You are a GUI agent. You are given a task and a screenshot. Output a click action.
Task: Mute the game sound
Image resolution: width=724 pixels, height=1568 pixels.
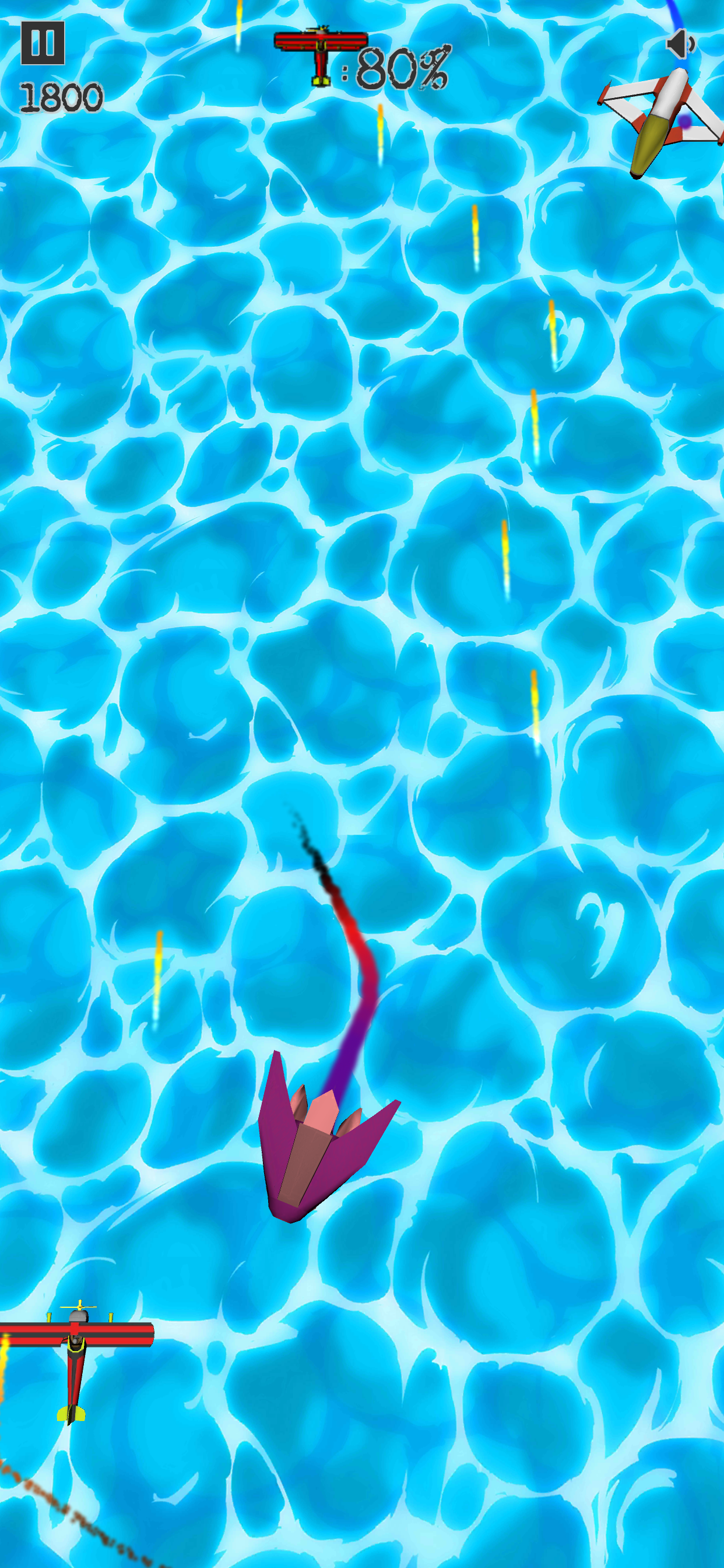point(680,43)
